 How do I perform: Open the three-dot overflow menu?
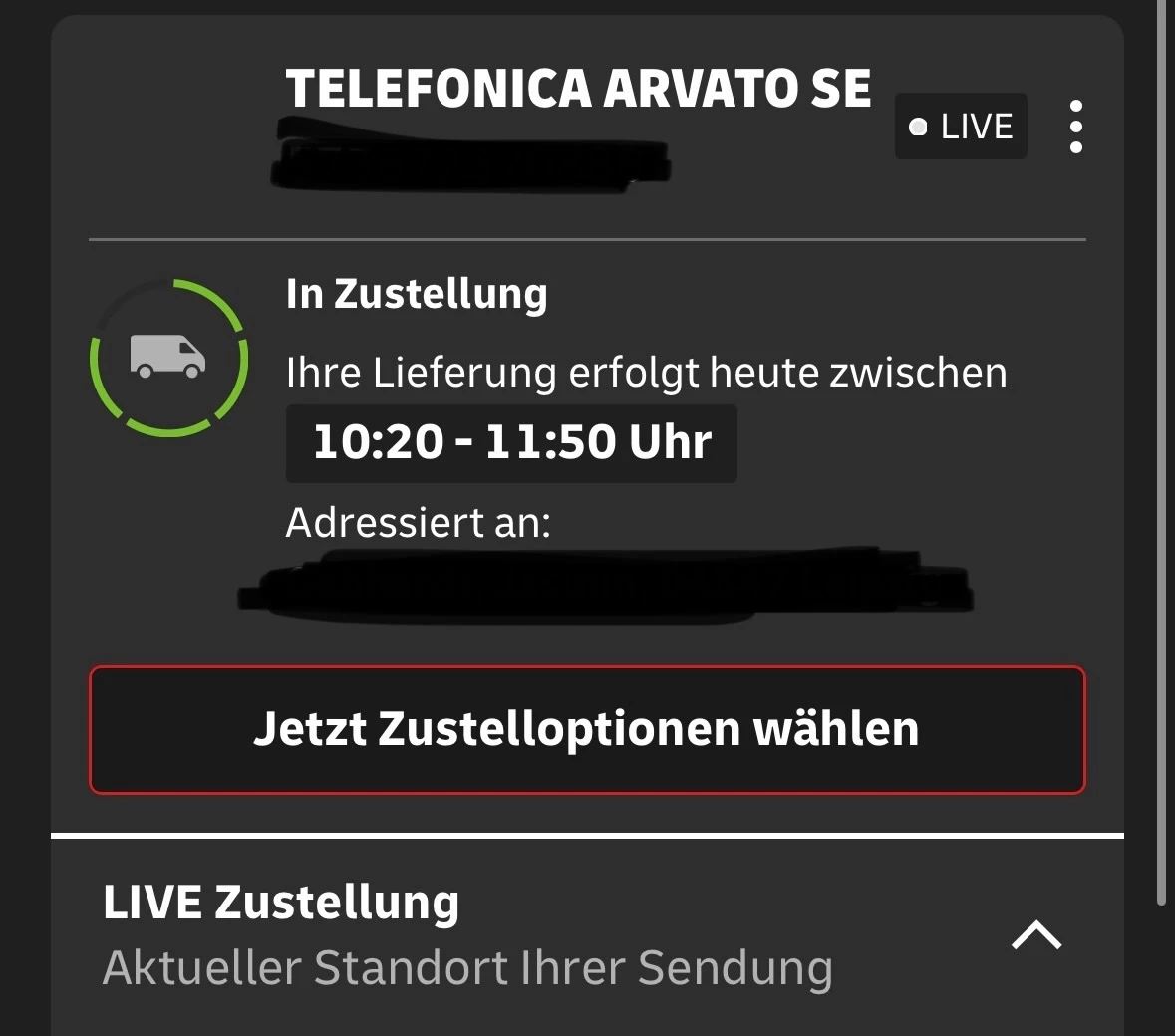coord(1075,127)
